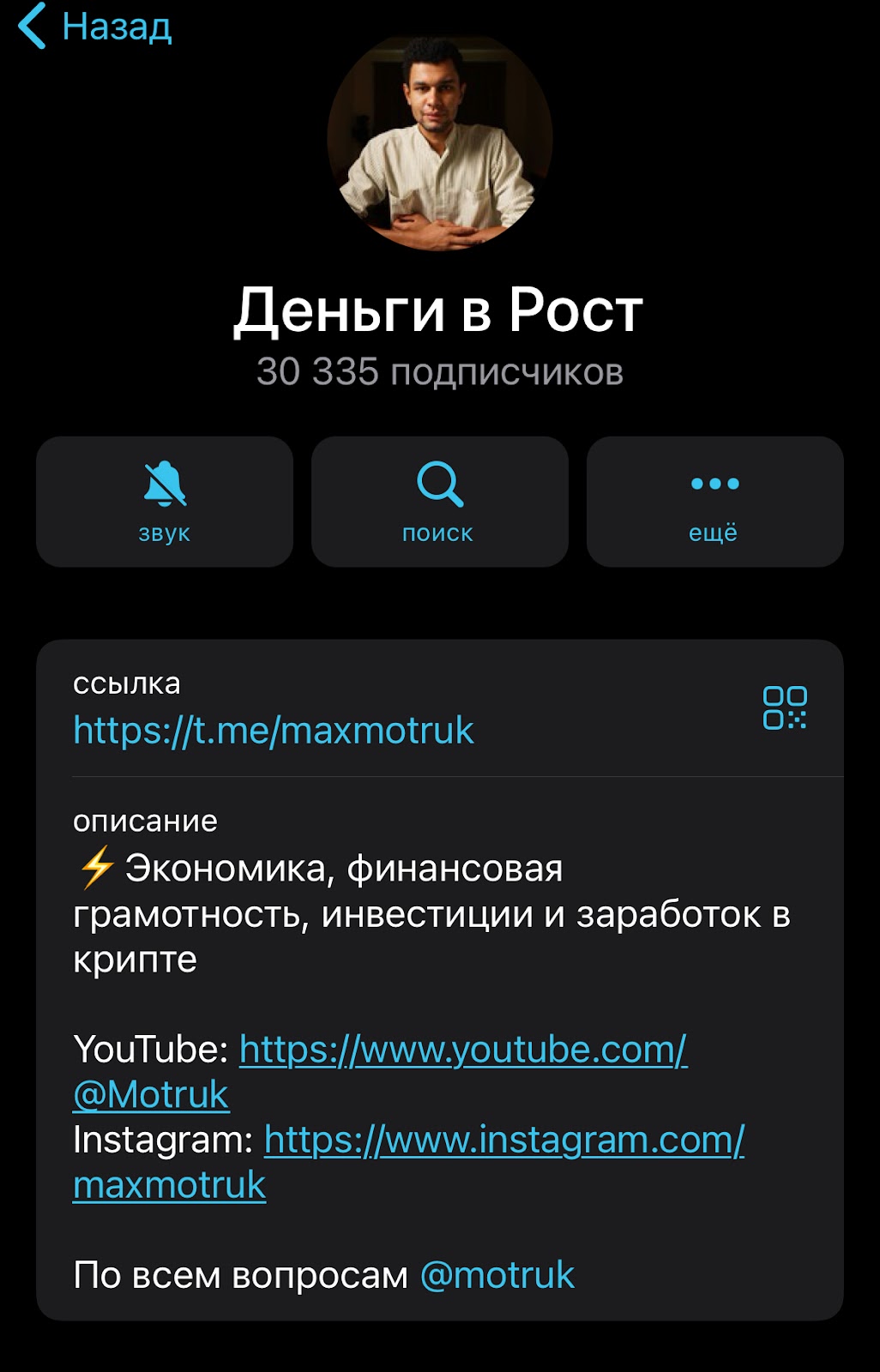This screenshot has height=1372, width=880.
Task: Open the @motruk contact mention
Action: [499, 1278]
